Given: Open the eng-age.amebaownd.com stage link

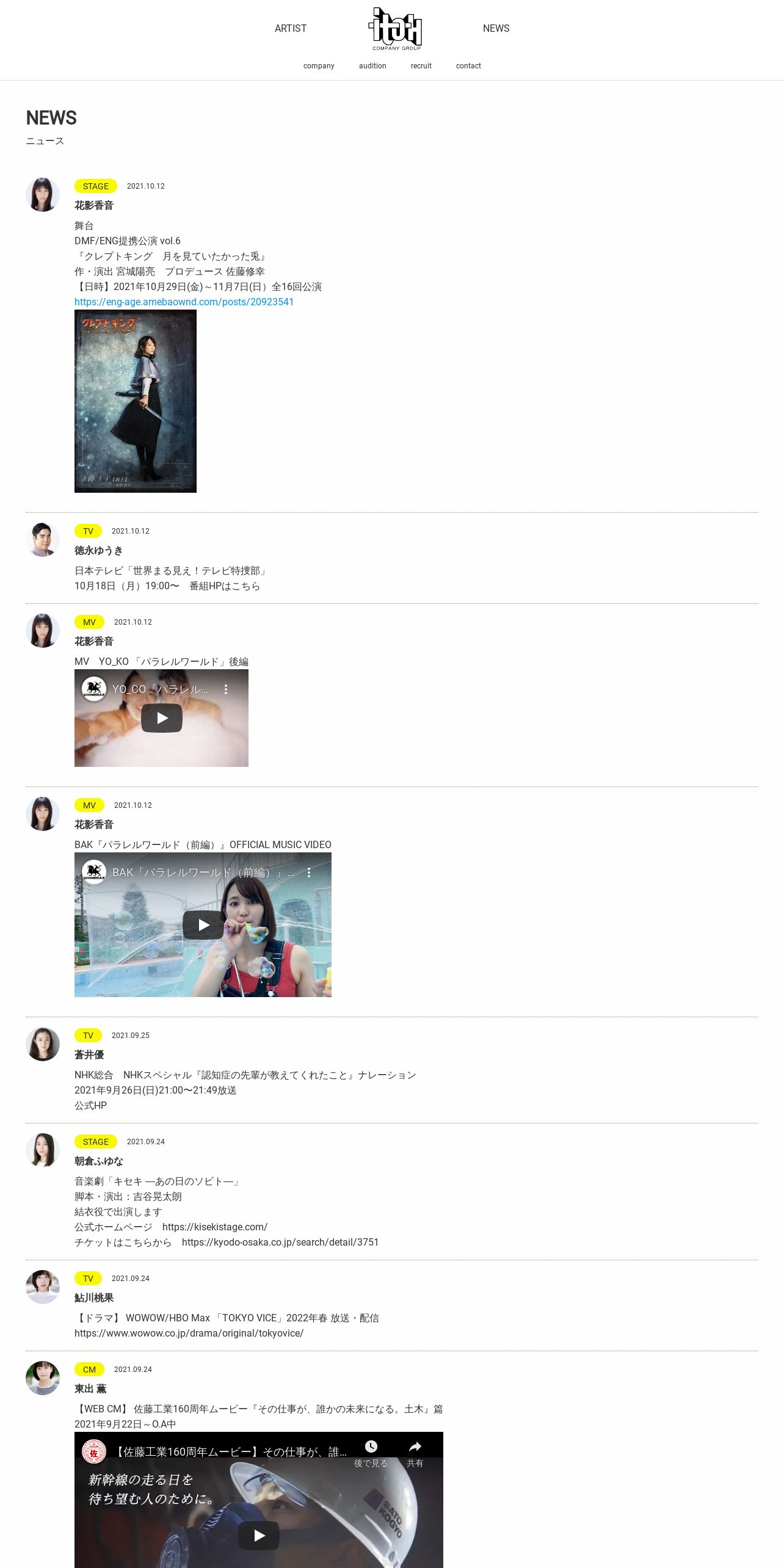Looking at the screenshot, I should (184, 302).
